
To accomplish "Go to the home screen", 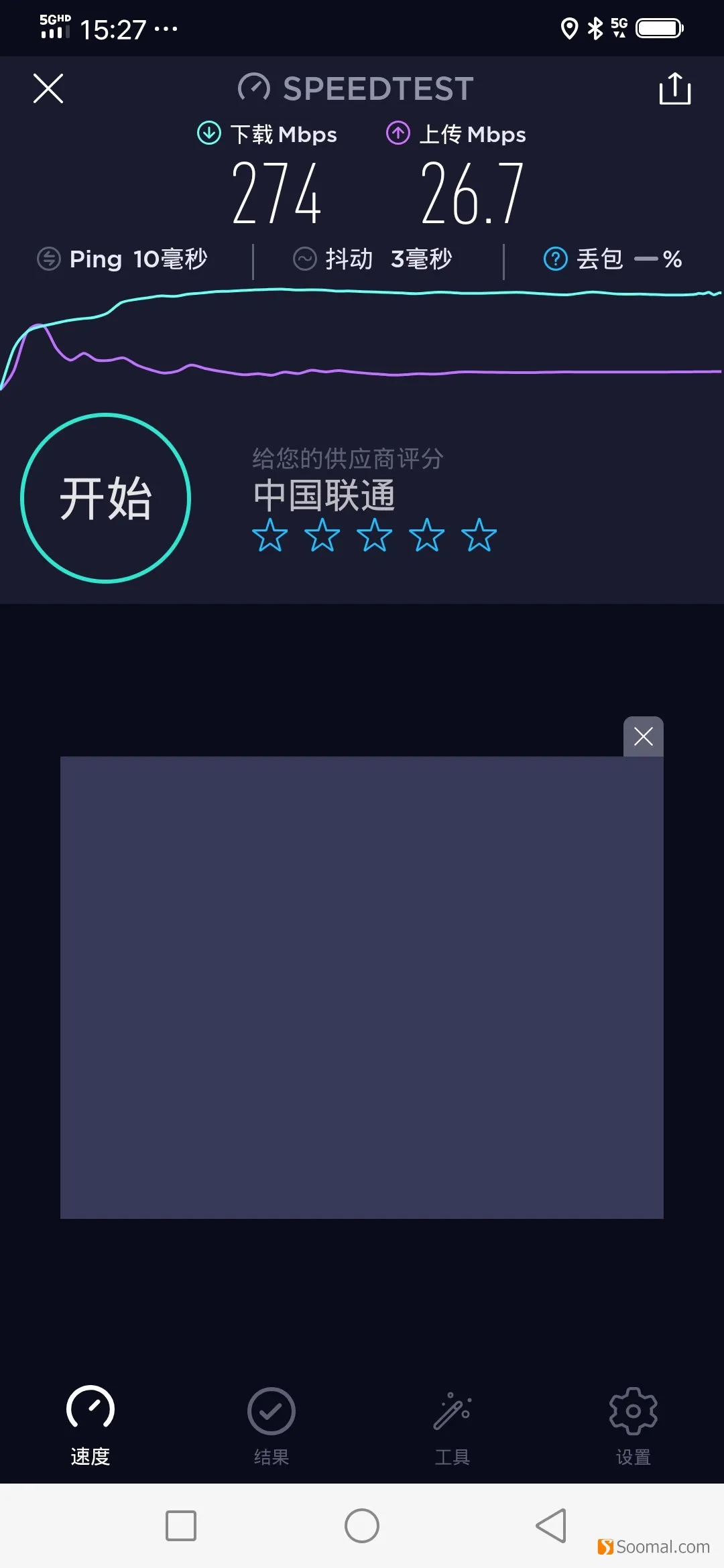I will coord(362,1526).
